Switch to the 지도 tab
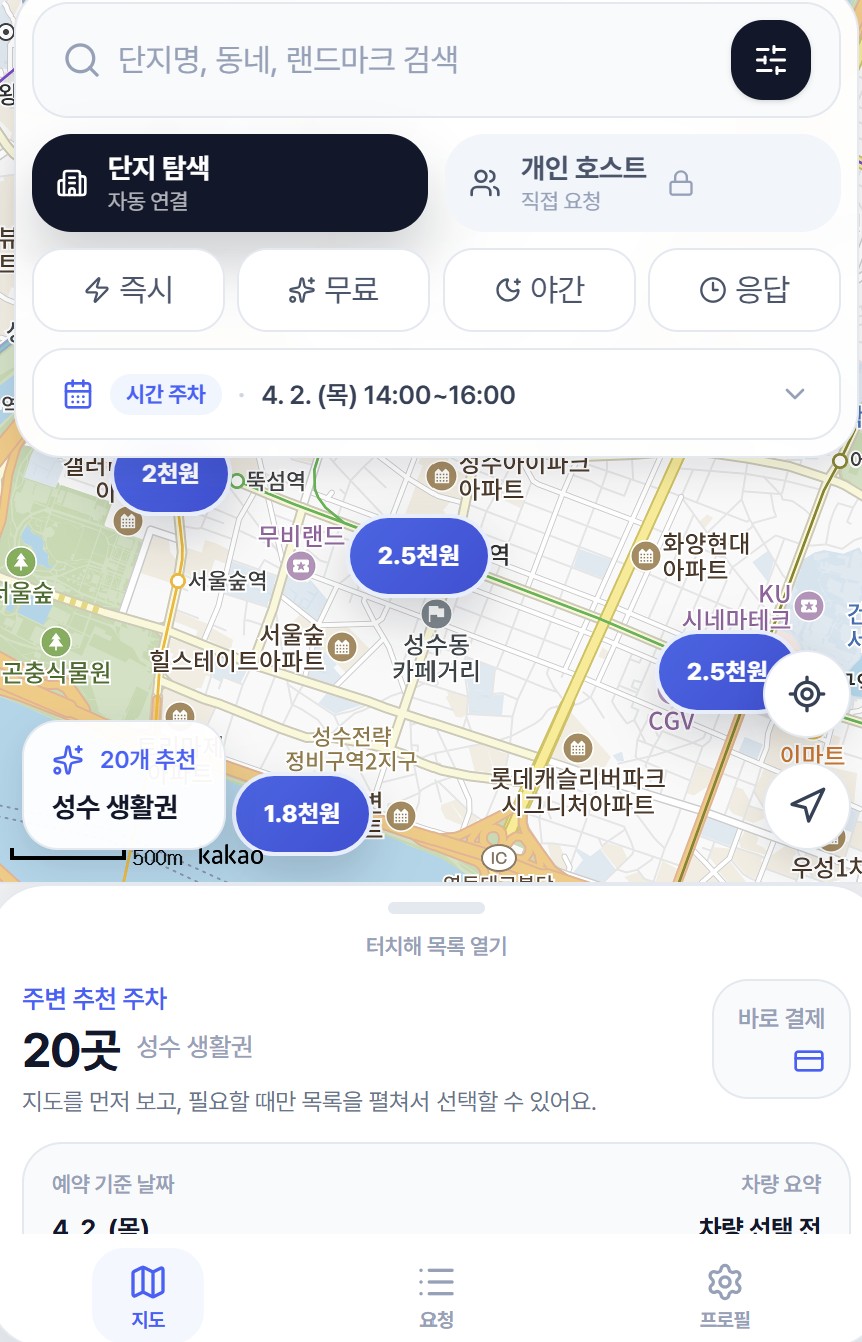The height and width of the screenshot is (1342, 862). click(x=148, y=1294)
